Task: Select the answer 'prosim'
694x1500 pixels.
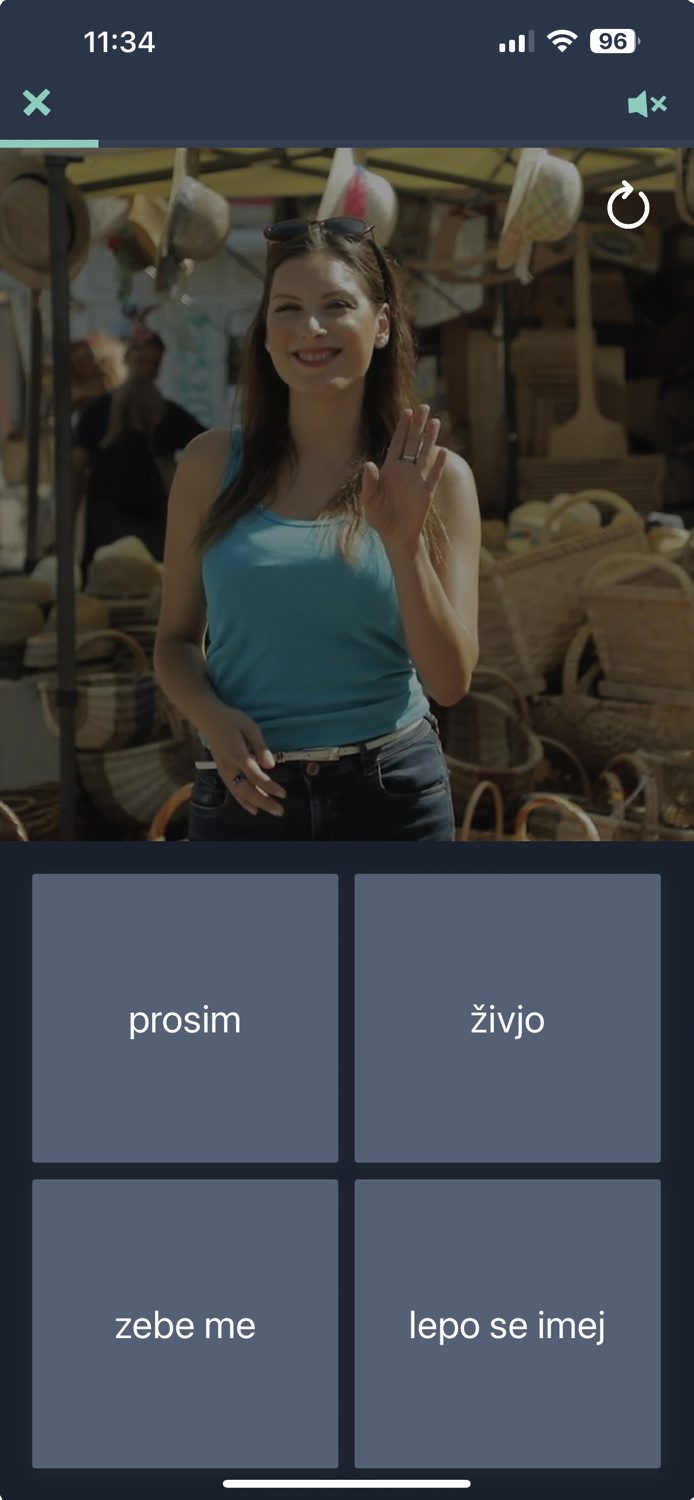Action: [x=185, y=1018]
